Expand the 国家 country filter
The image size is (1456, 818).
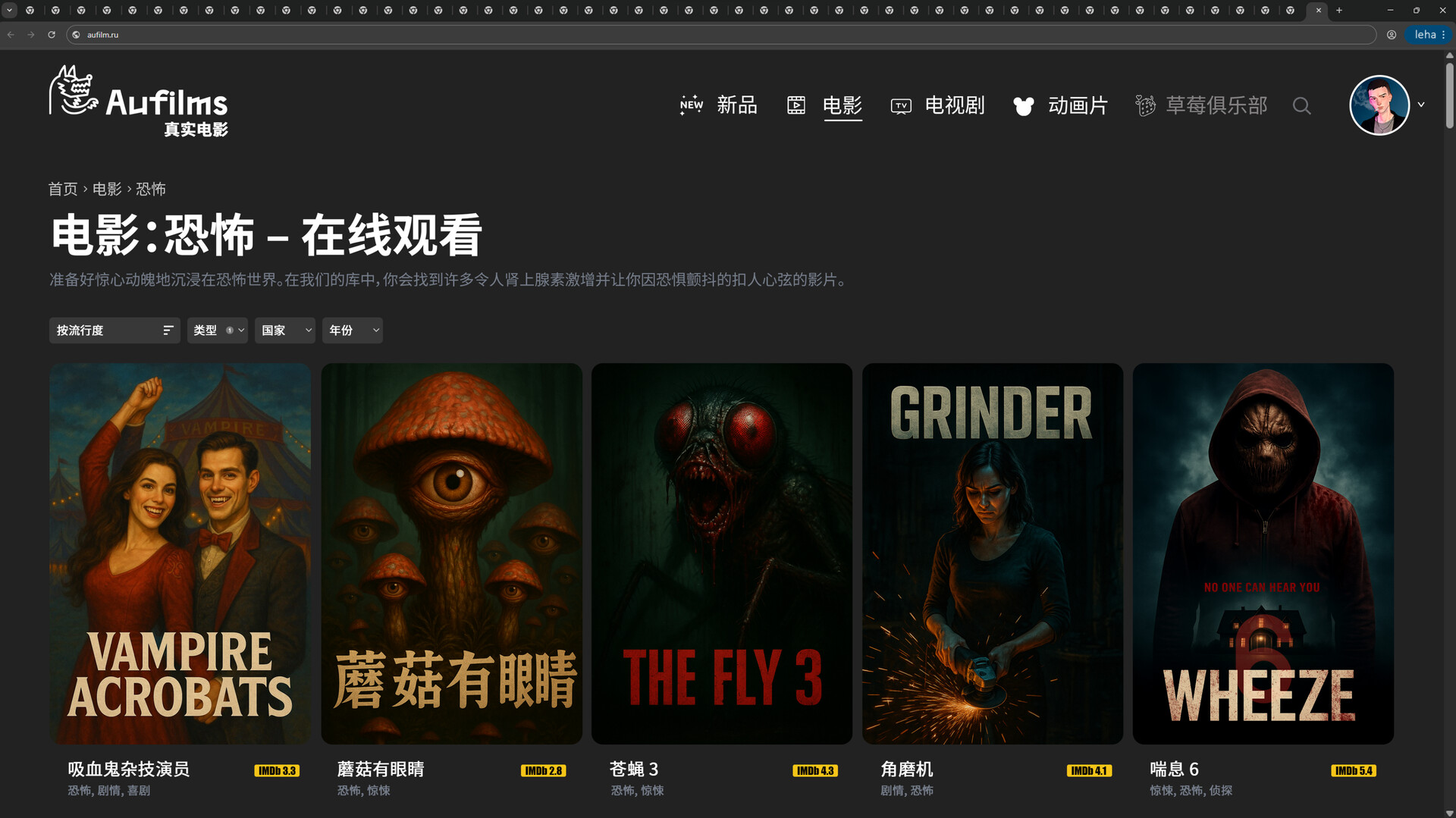click(284, 331)
